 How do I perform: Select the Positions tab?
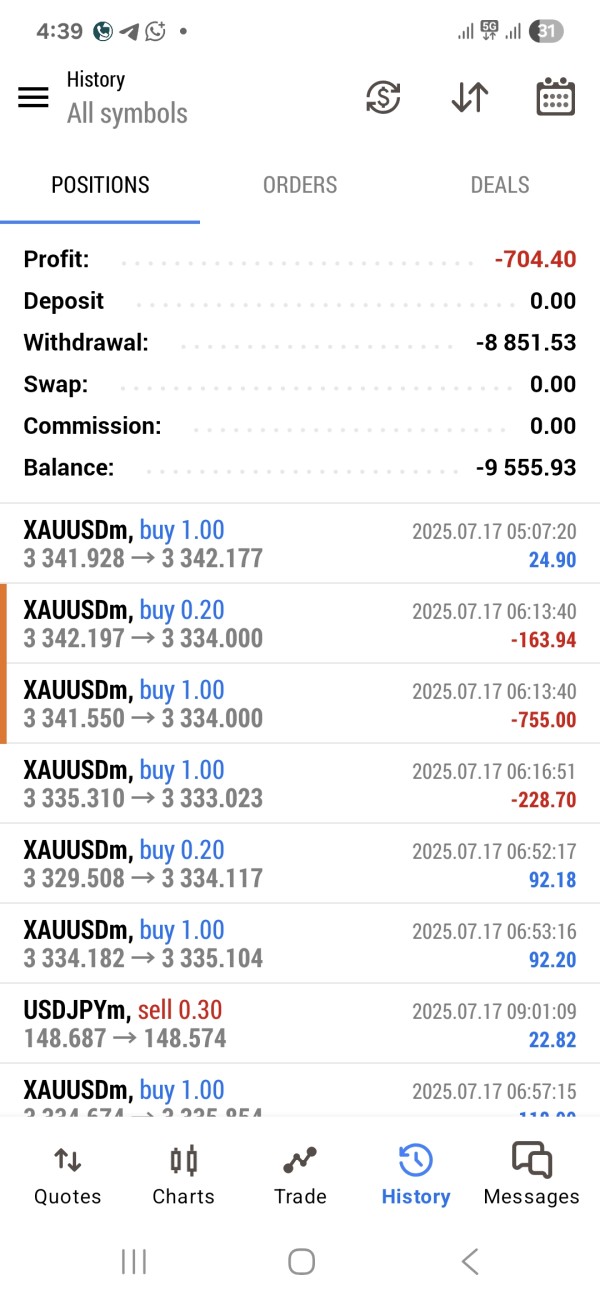tap(100, 185)
